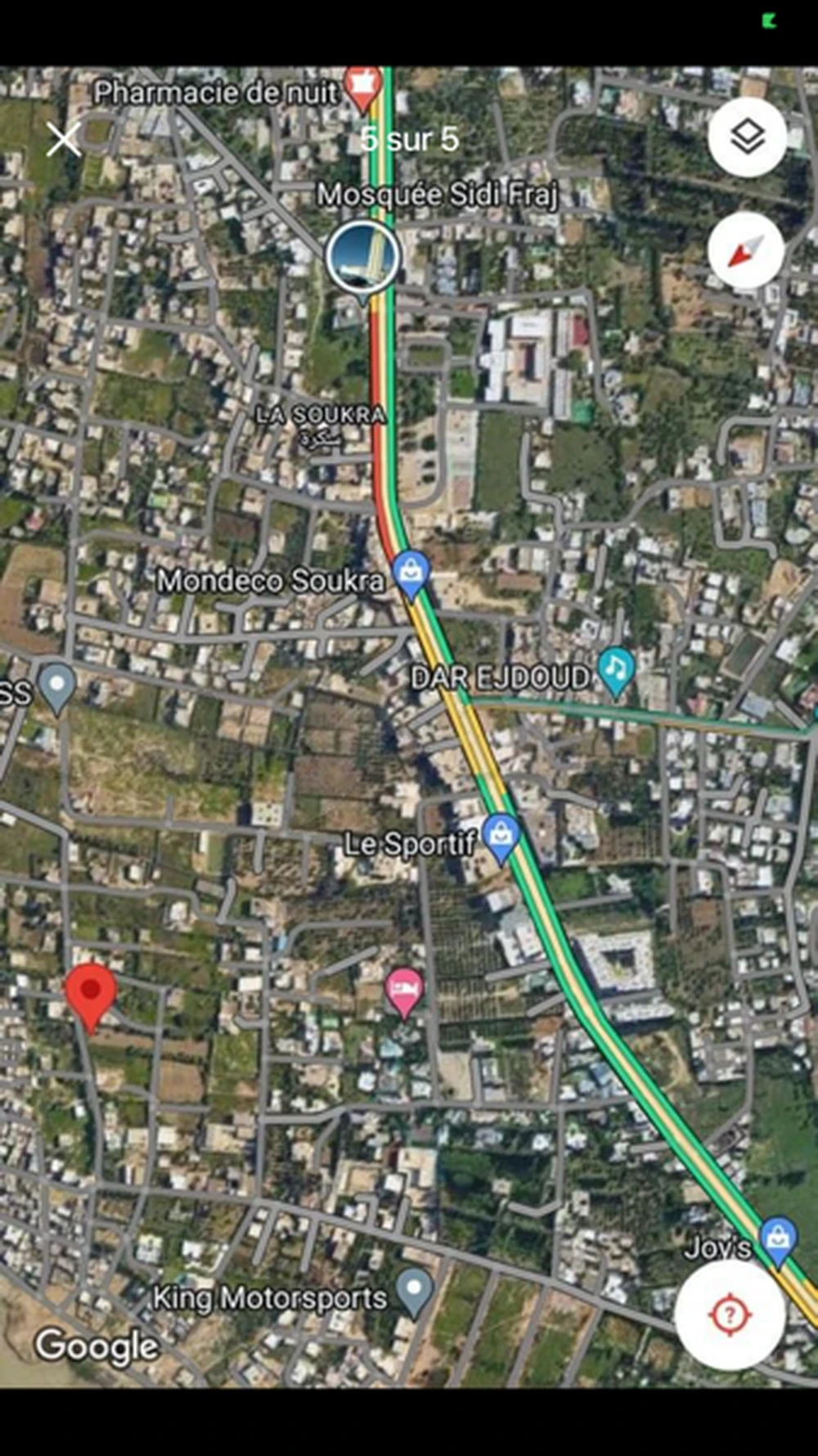
Task: Open the Mondeco Soukra shop marker
Action: pyautogui.click(x=411, y=573)
